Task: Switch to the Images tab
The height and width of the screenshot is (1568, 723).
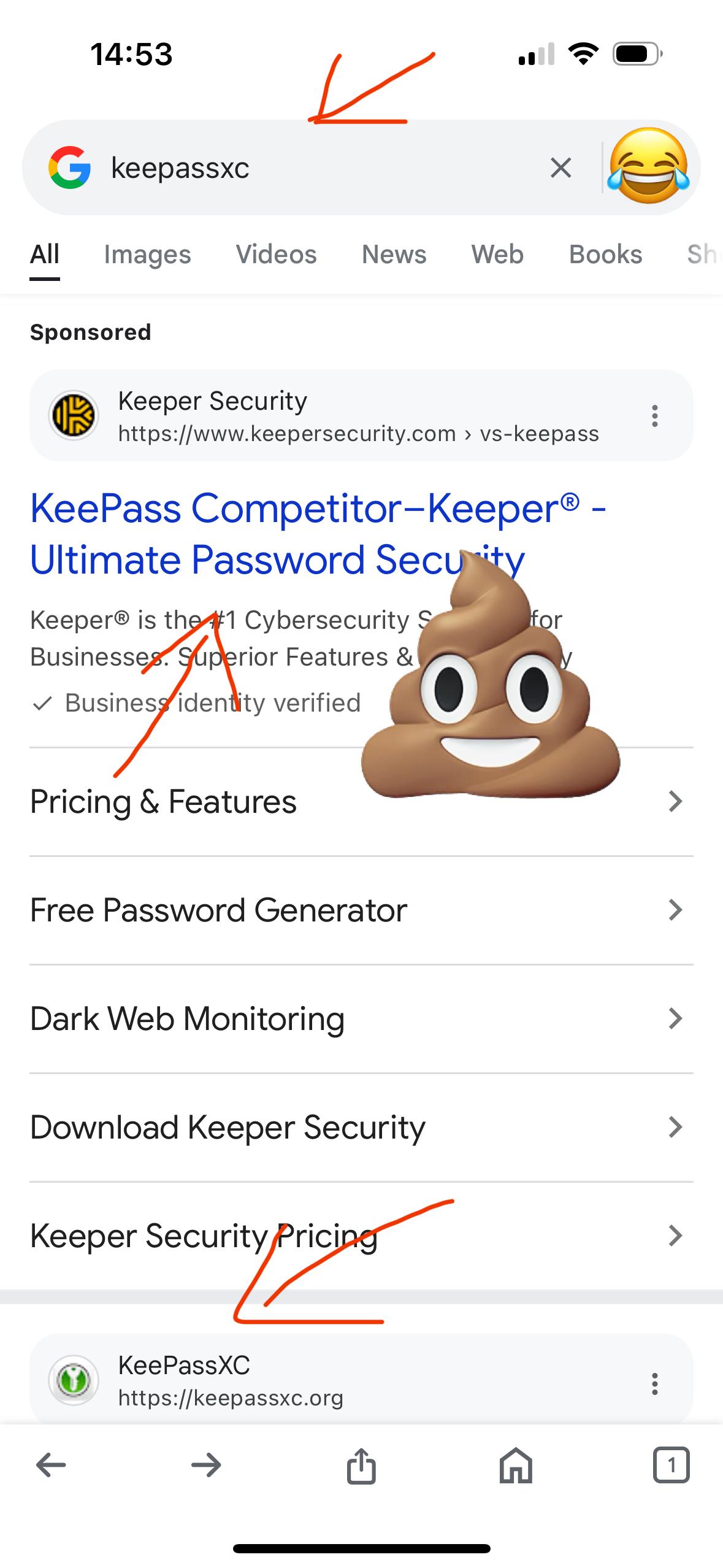Action: click(x=147, y=254)
